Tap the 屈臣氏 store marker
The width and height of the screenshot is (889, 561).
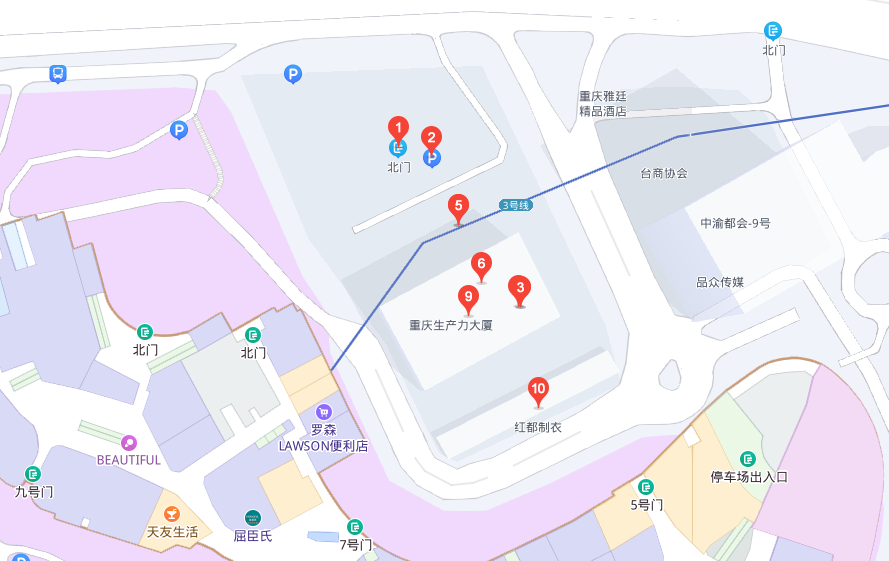(x=253, y=518)
